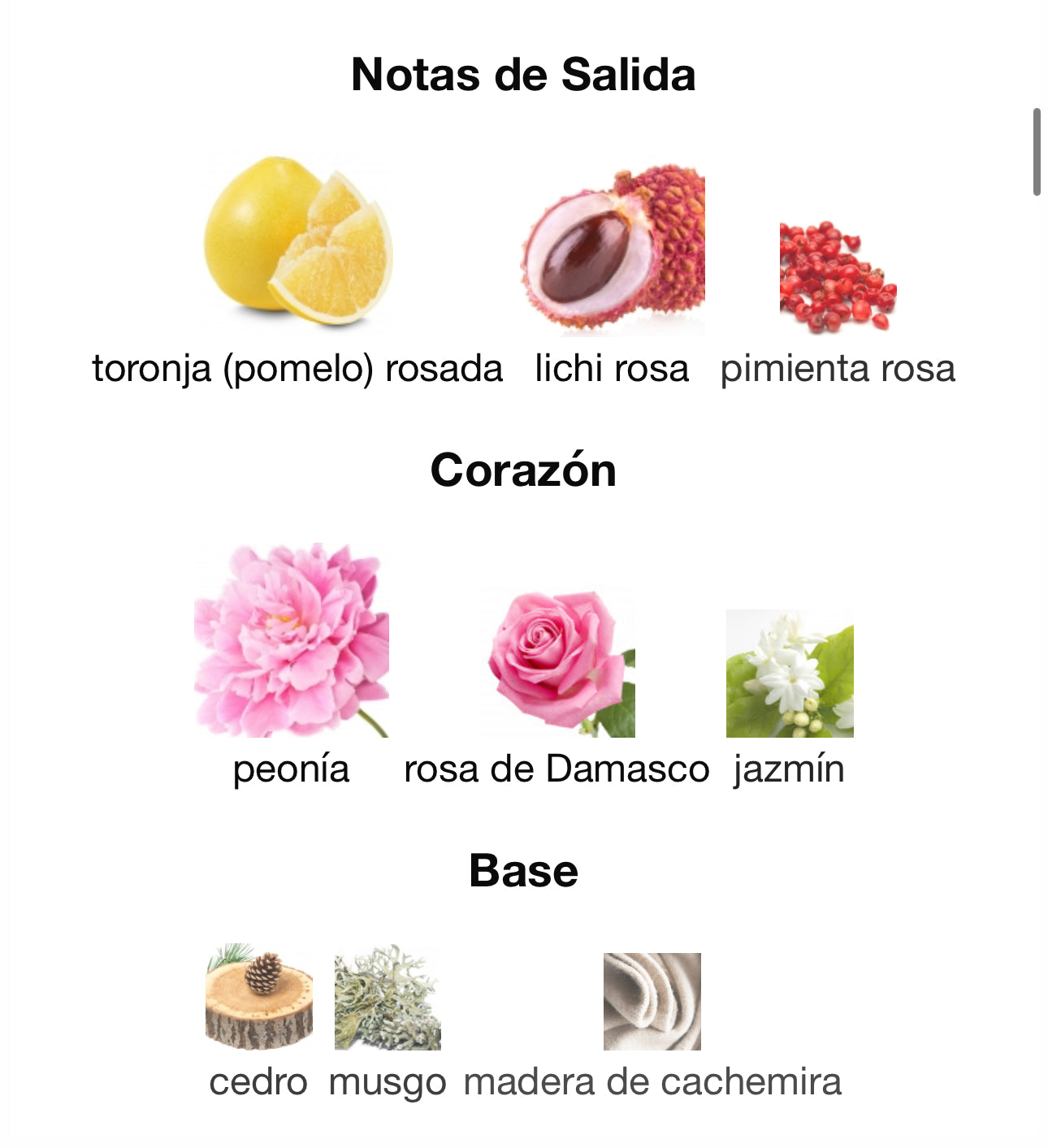This screenshot has width=1048, height=1148.
Task: Open the lichi rosa note
Action: pos(612,250)
